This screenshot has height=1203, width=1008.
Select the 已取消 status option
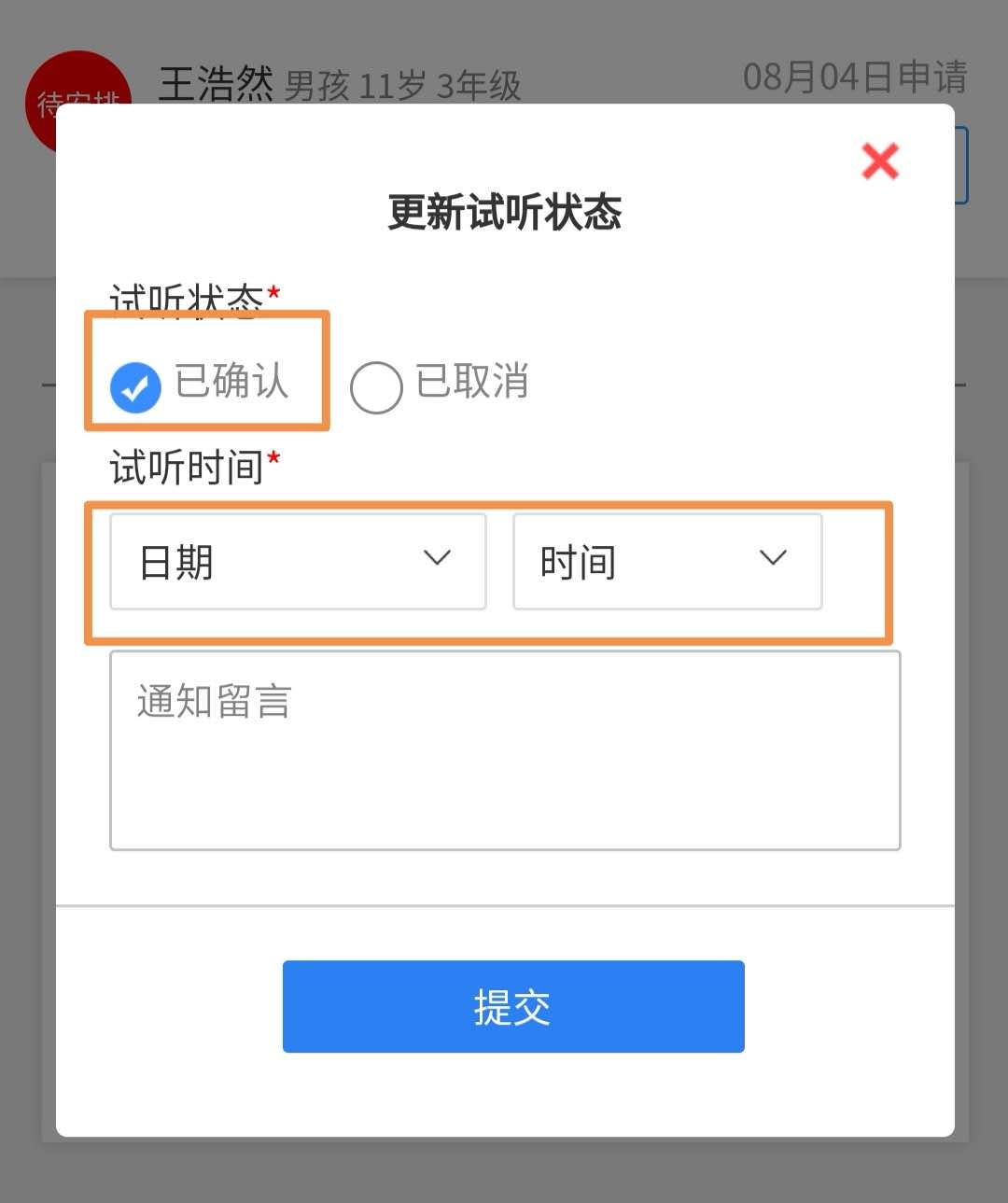tap(376, 386)
